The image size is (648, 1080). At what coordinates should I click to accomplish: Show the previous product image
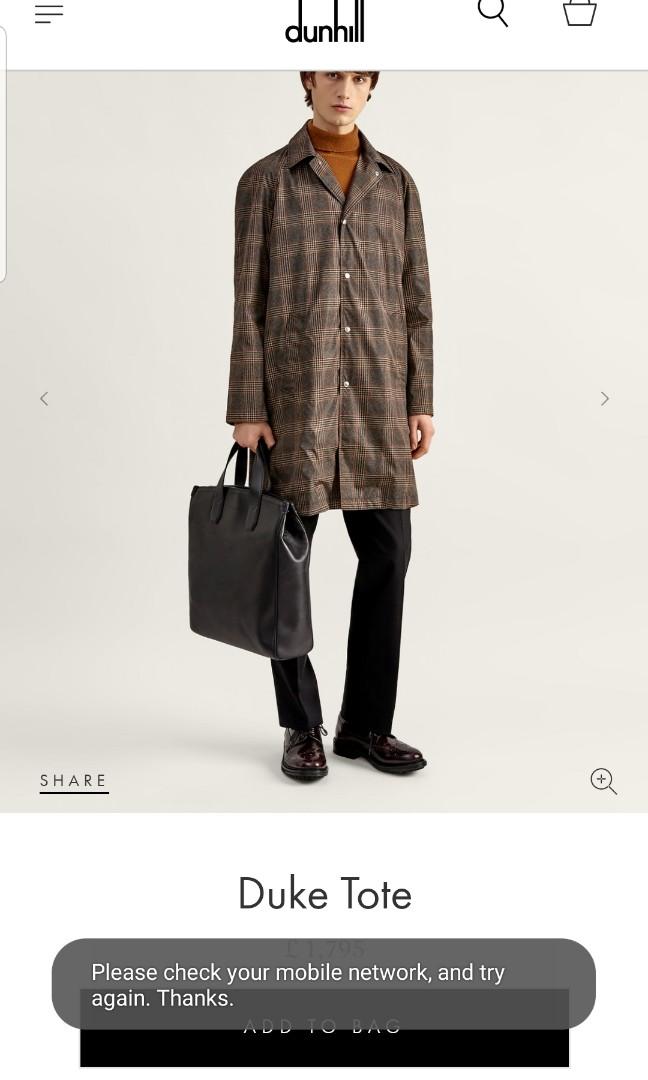[44, 399]
